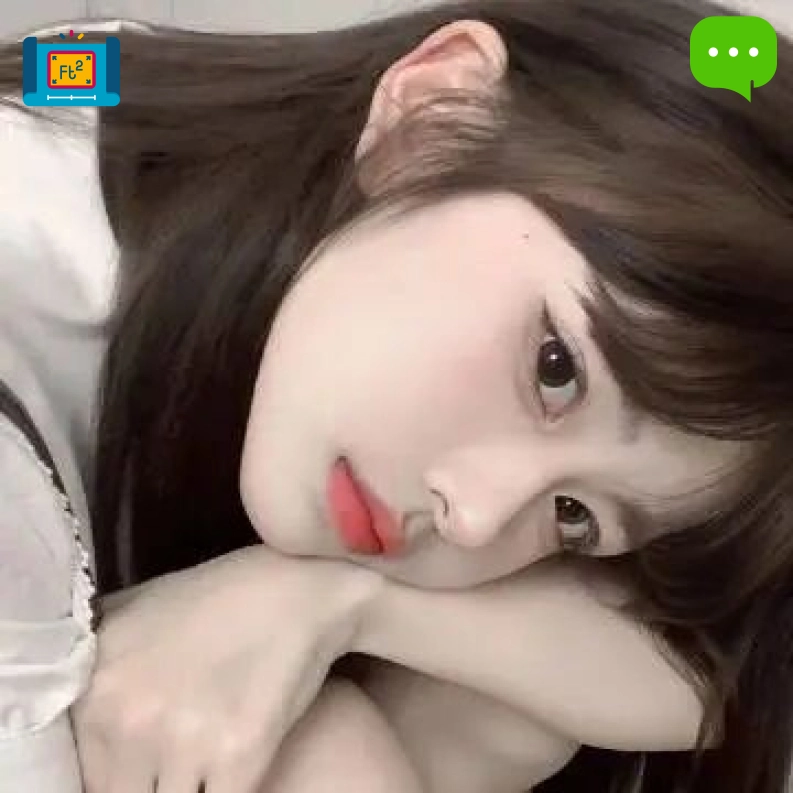Open the green messages app

733,55
